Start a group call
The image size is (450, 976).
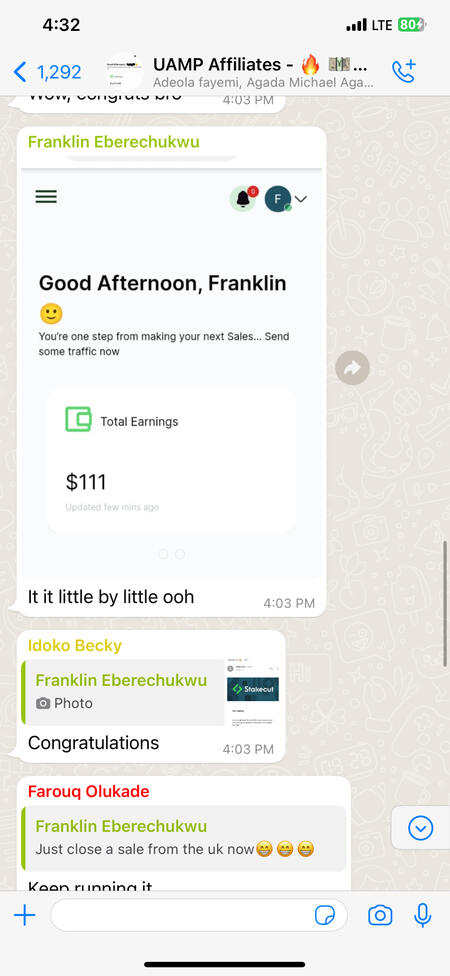(403, 72)
